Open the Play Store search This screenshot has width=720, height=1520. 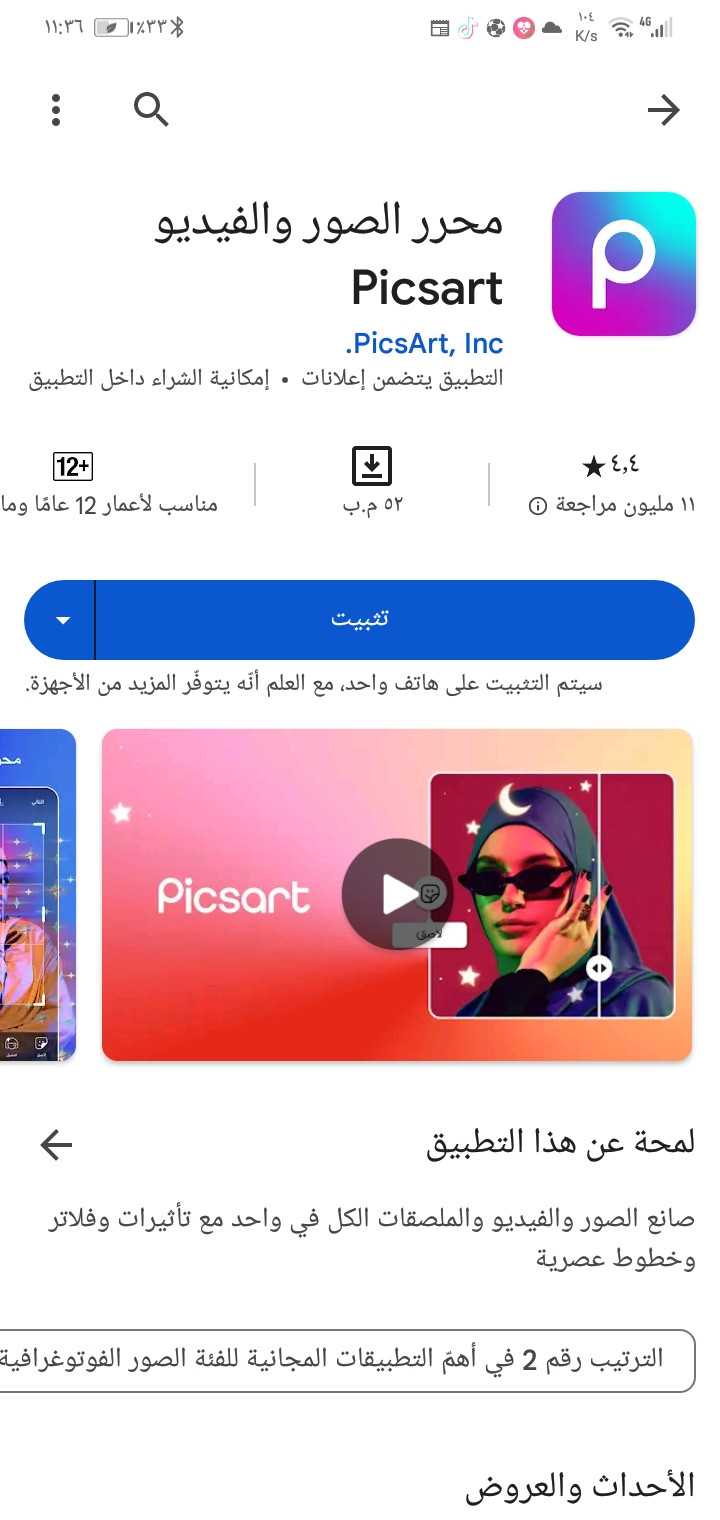151,109
